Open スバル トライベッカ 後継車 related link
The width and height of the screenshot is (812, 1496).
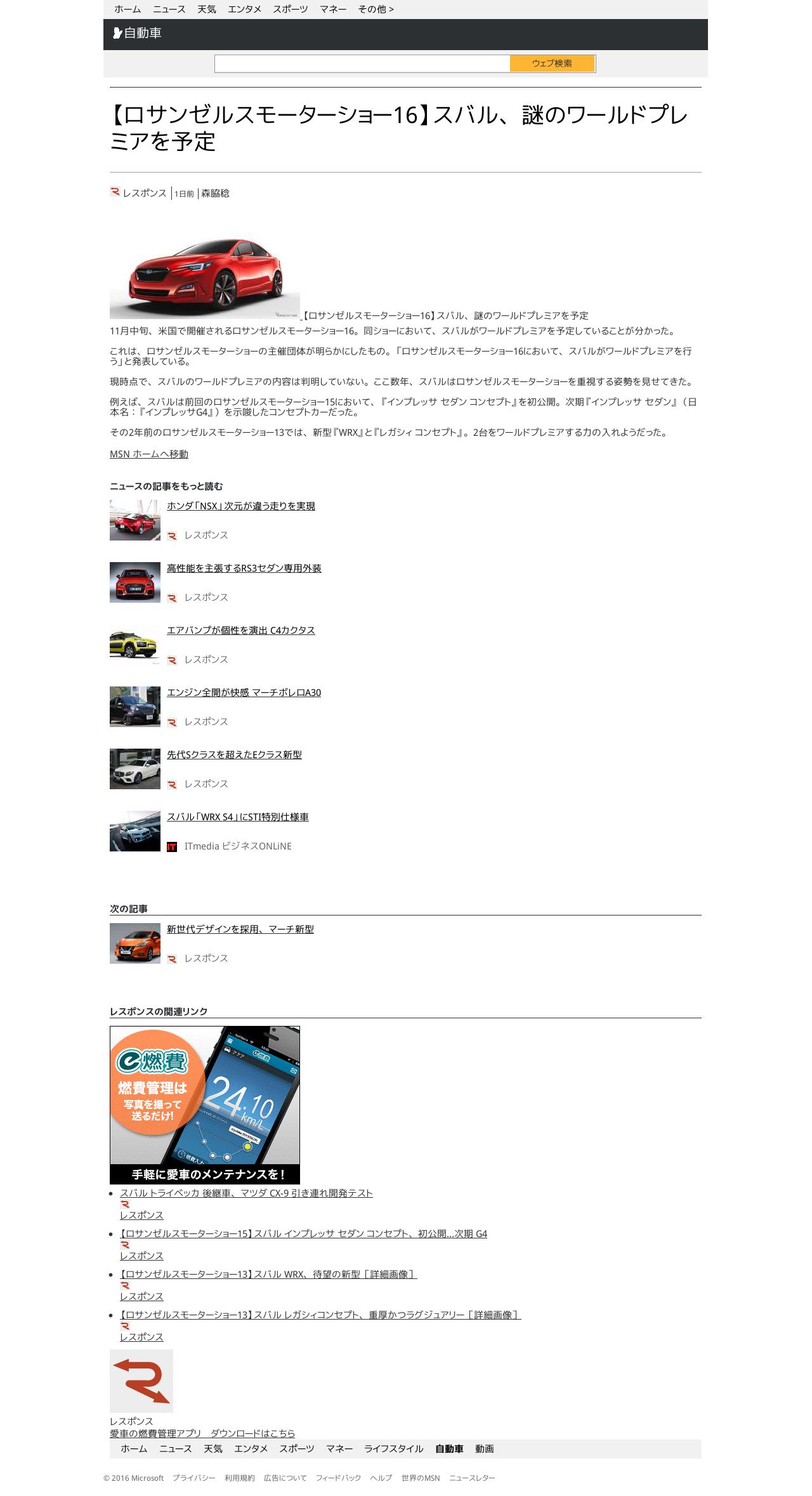tap(246, 1193)
